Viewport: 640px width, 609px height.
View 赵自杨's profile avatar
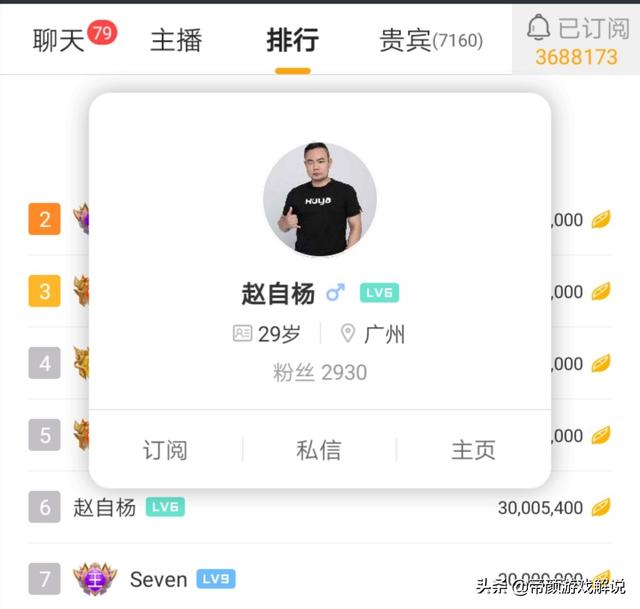click(x=320, y=199)
